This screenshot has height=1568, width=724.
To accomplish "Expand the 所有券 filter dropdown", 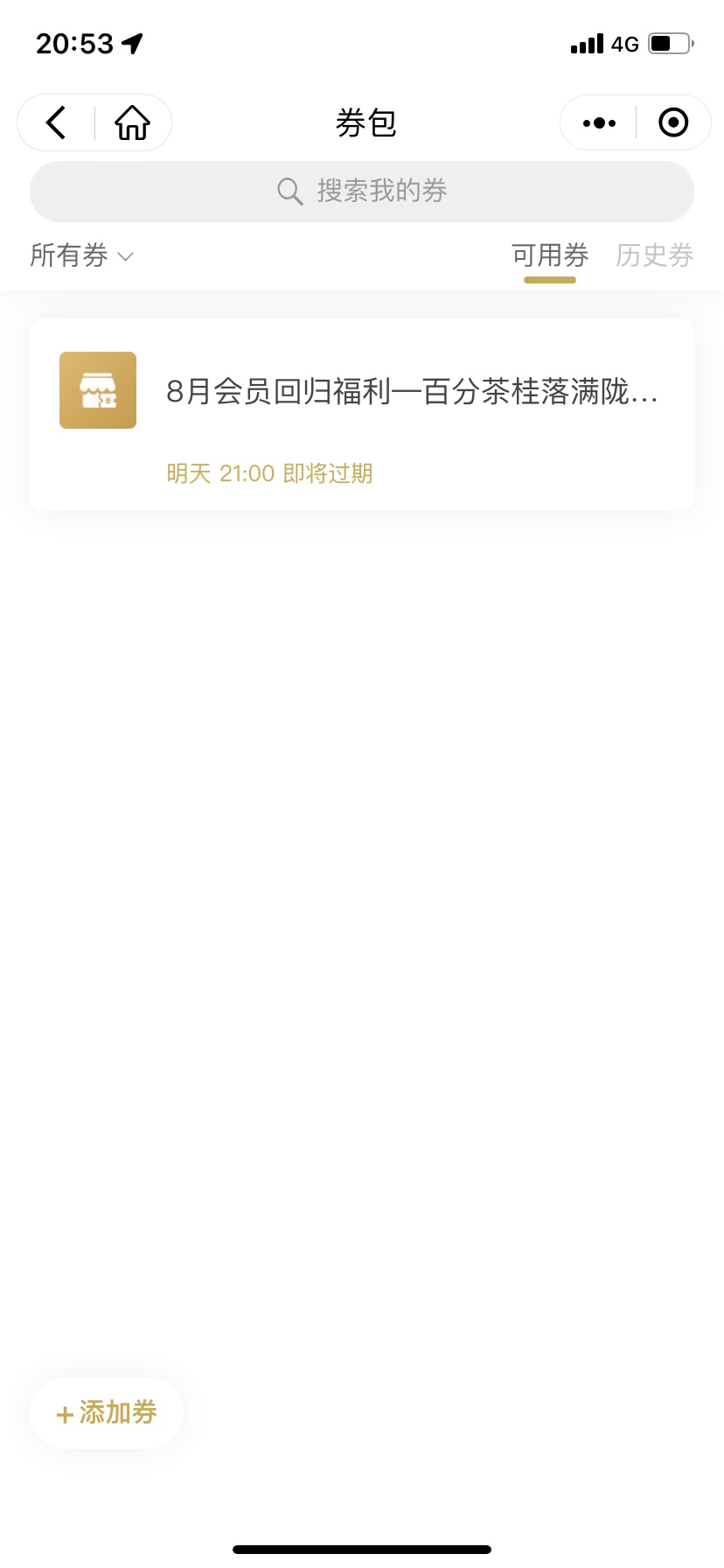I will tap(82, 255).
